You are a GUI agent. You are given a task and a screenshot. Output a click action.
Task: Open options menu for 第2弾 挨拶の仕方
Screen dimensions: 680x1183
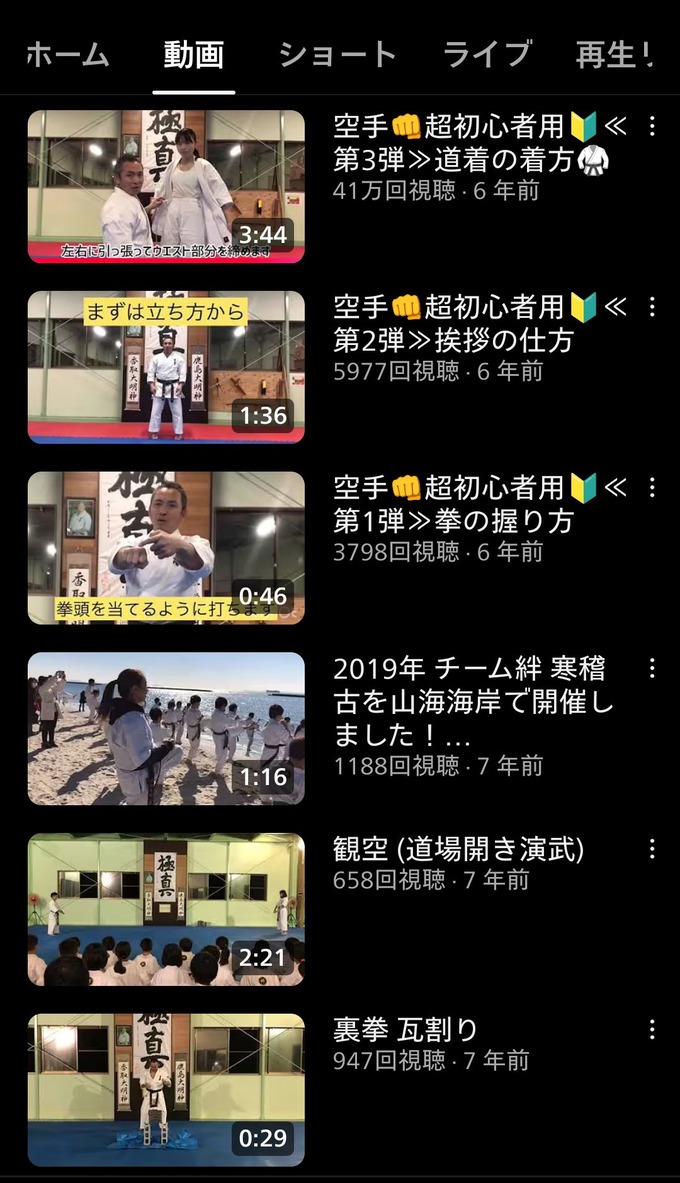click(652, 307)
